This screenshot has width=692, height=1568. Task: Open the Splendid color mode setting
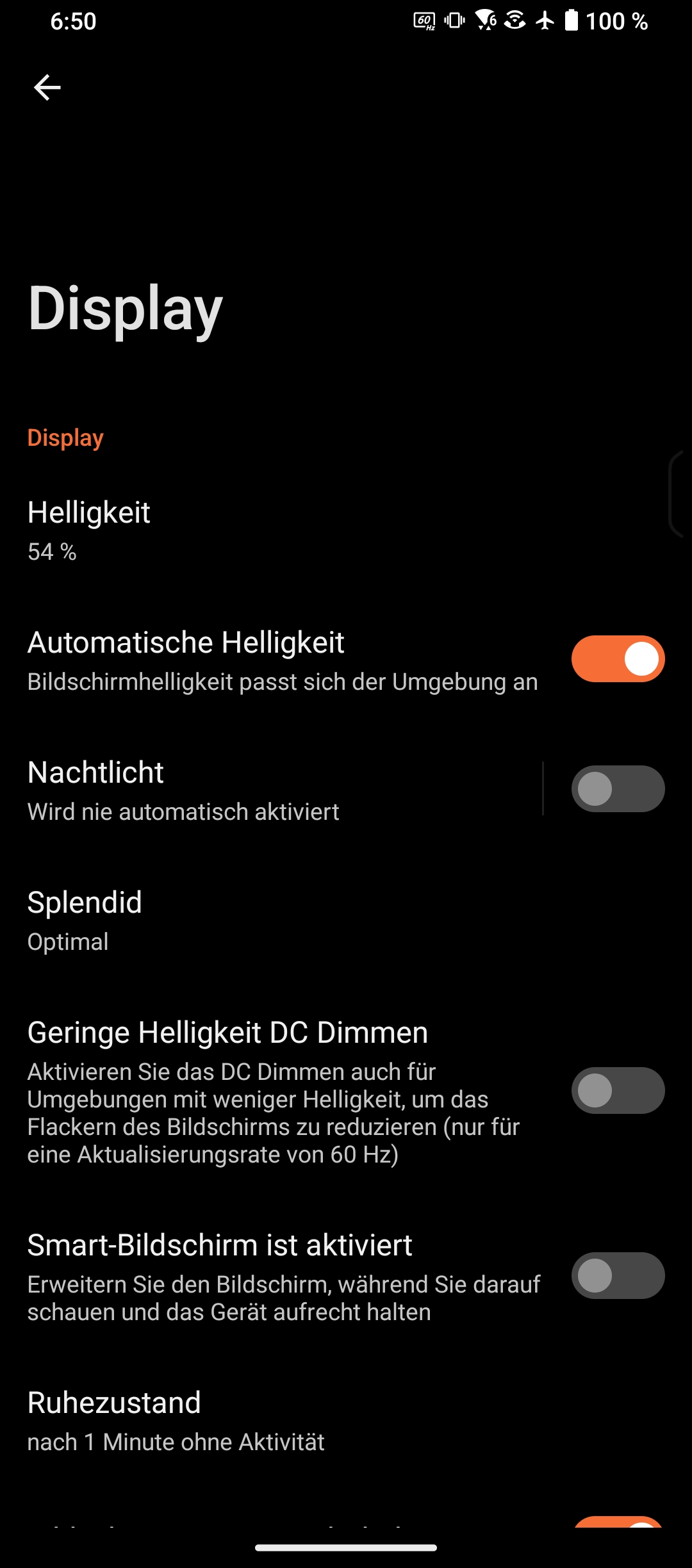[x=346, y=920]
